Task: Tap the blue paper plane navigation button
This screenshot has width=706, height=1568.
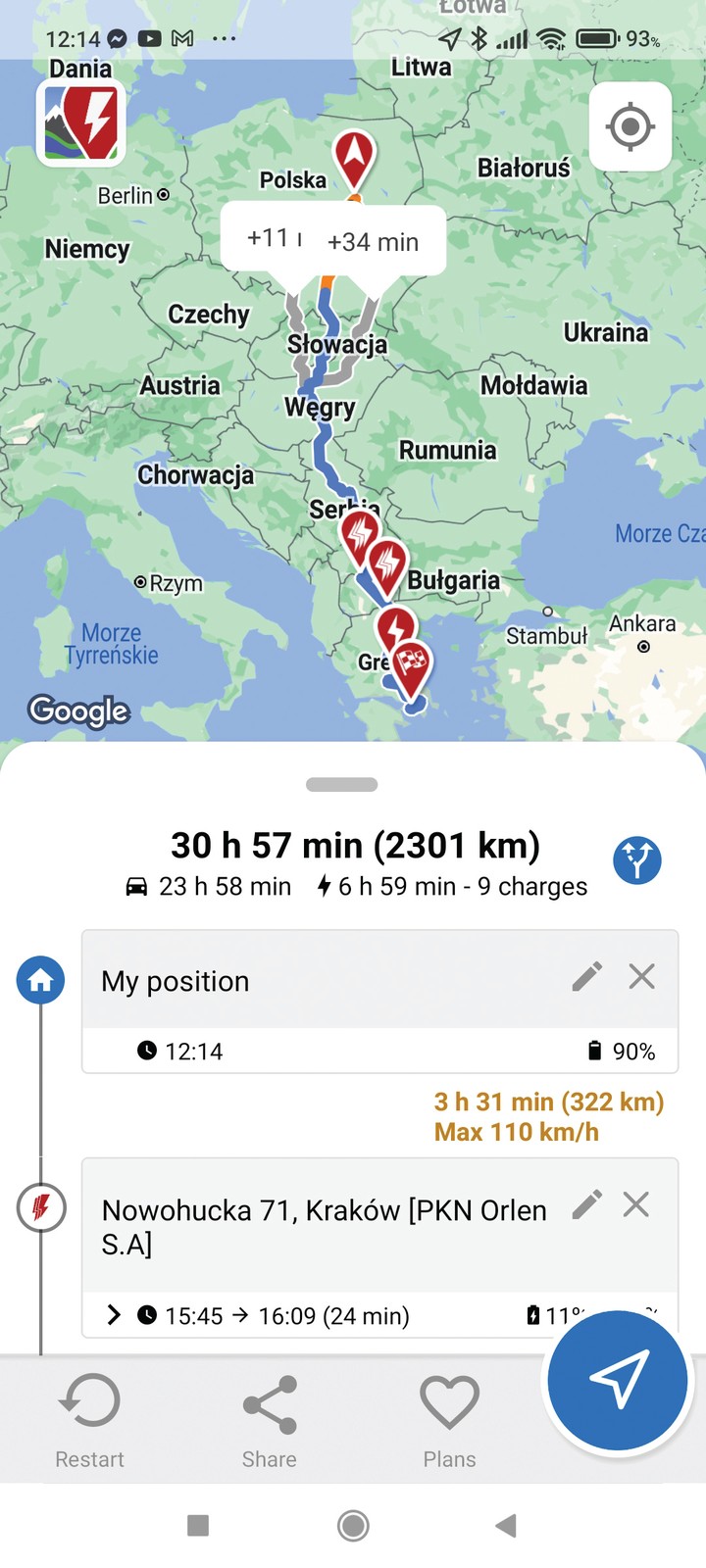Action: point(618,1380)
